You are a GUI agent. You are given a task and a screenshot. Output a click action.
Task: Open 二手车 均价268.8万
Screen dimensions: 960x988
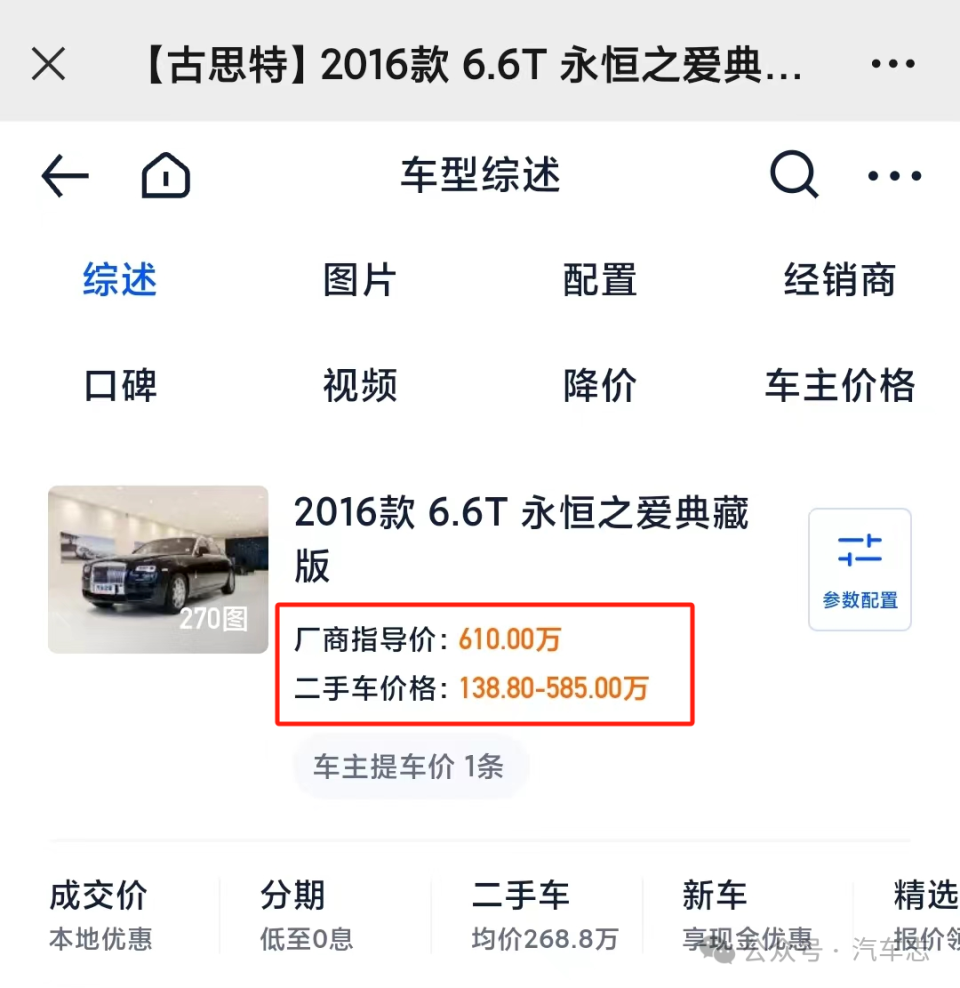(x=544, y=915)
